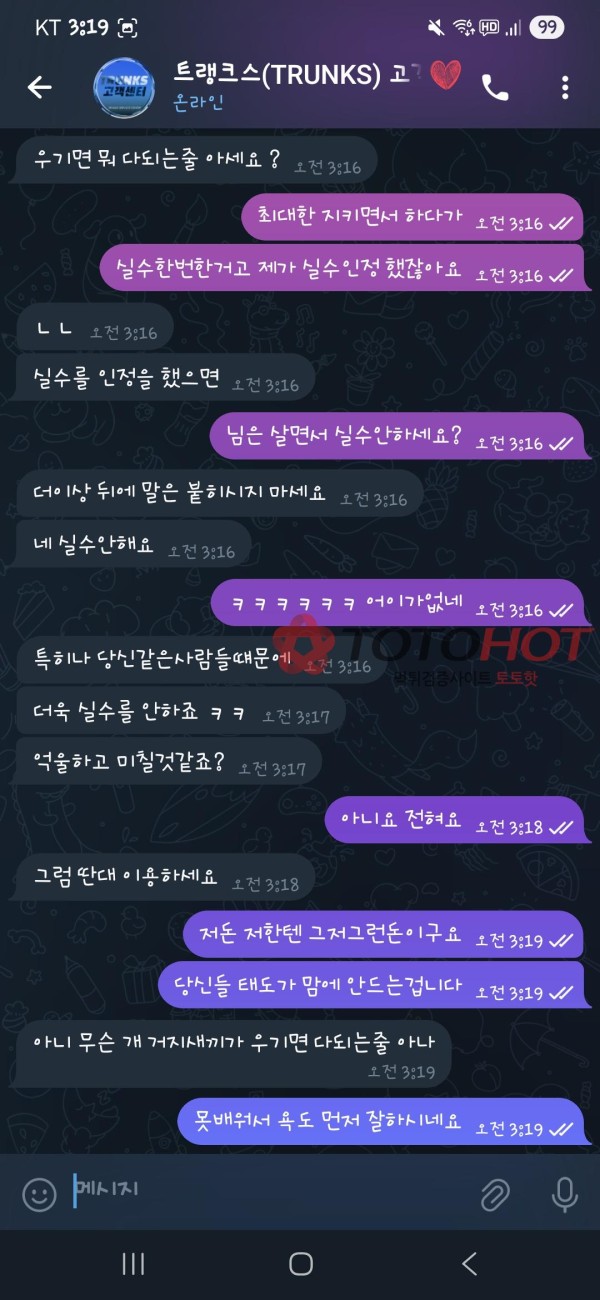Tap the system home button

click(300, 1264)
